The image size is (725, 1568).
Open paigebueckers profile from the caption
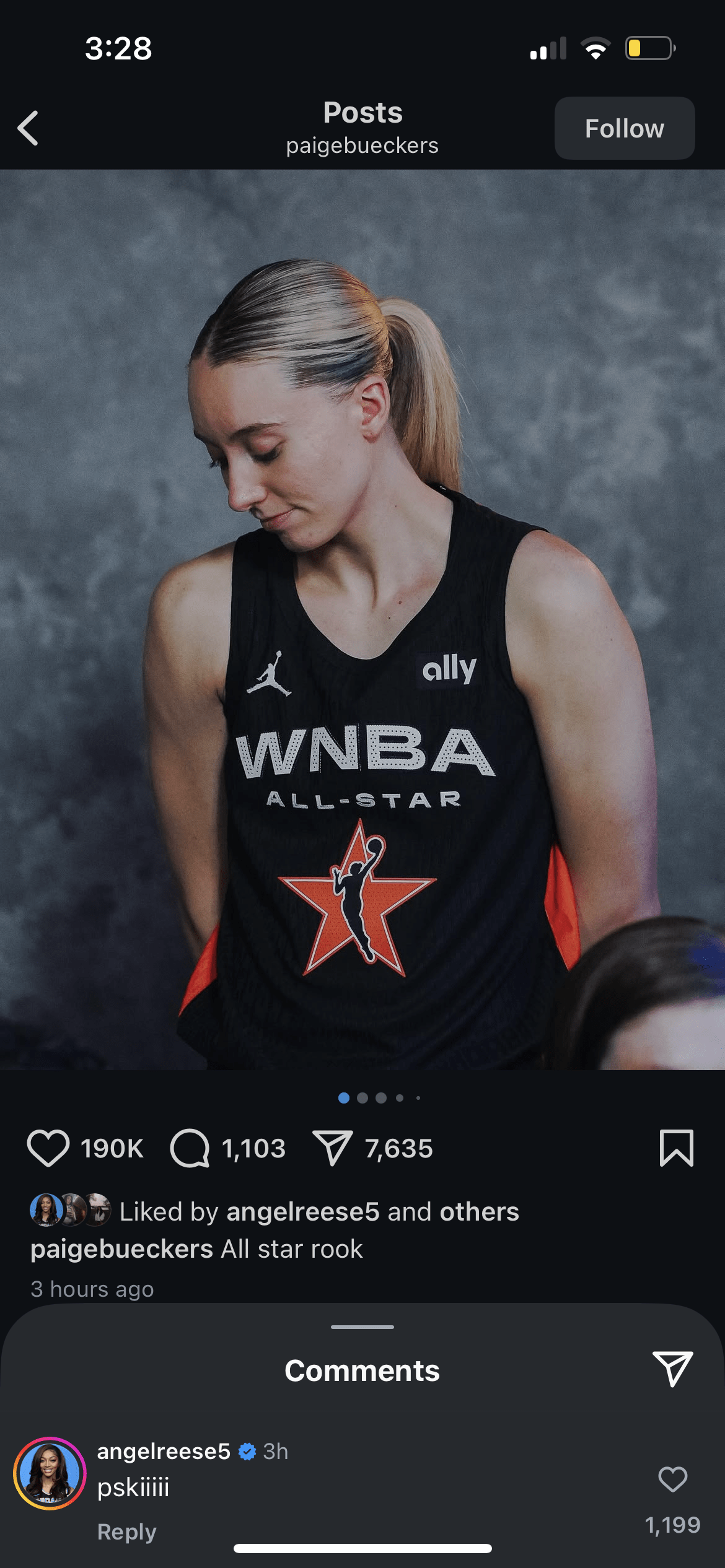pyautogui.click(x=121, y=1249)
